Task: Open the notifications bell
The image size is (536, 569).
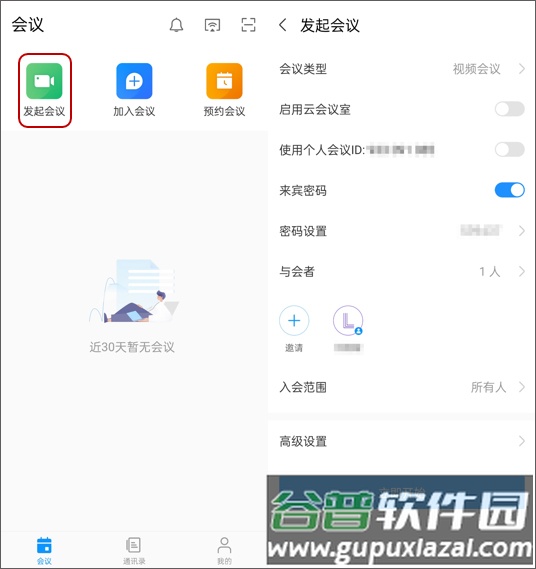Action: click(176, 25)
